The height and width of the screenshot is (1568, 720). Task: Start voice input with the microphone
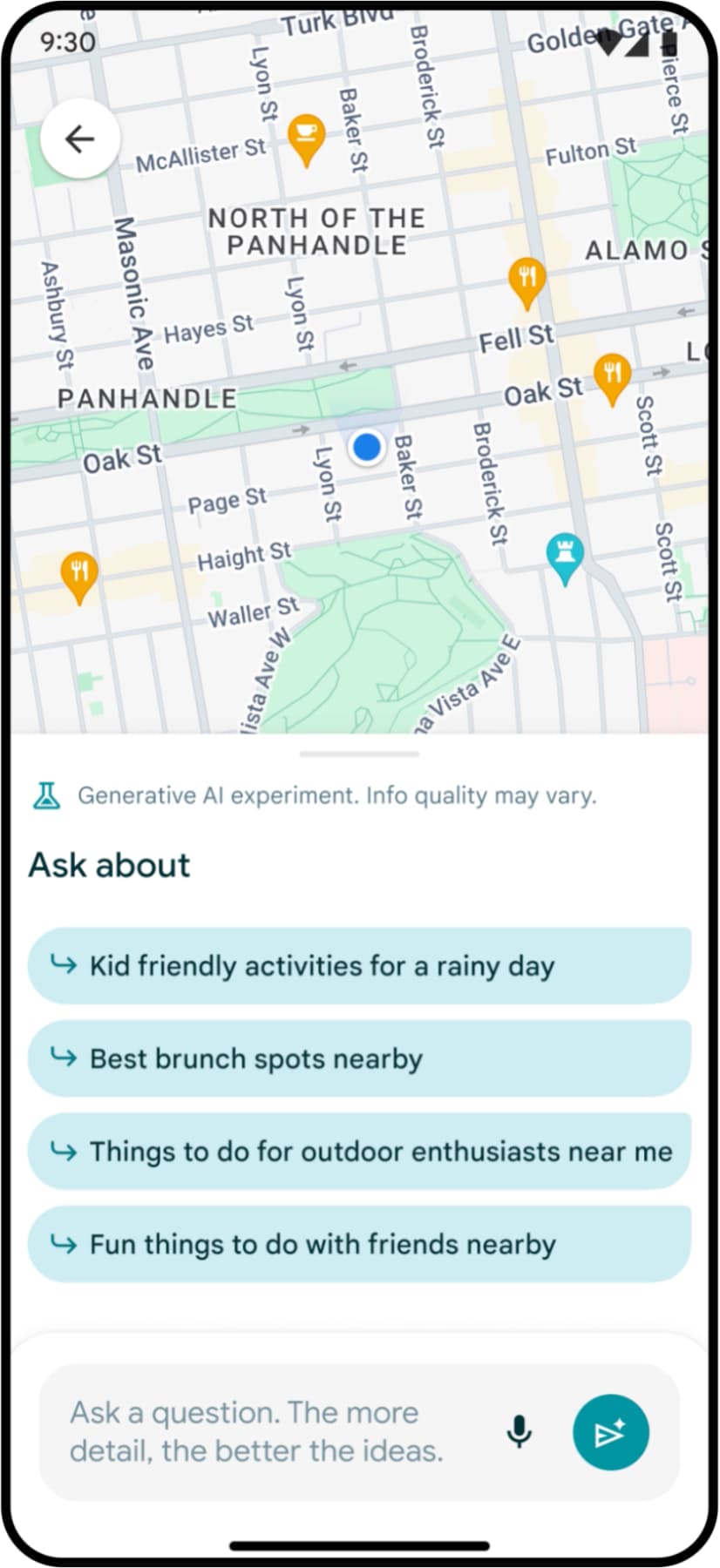click(x=519, y=1431)
